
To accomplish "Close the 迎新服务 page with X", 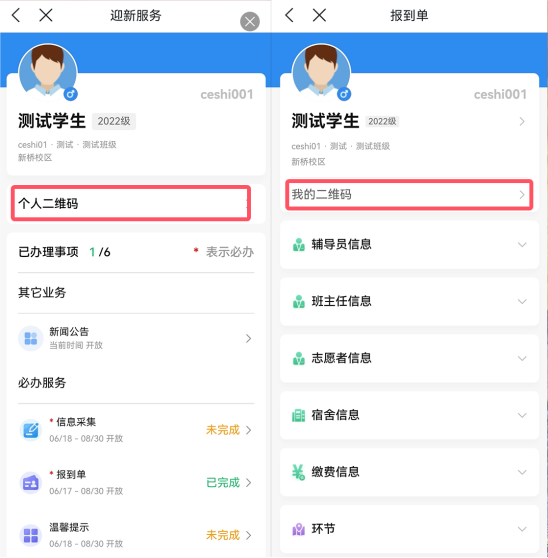I will click(x=46, y=15).
